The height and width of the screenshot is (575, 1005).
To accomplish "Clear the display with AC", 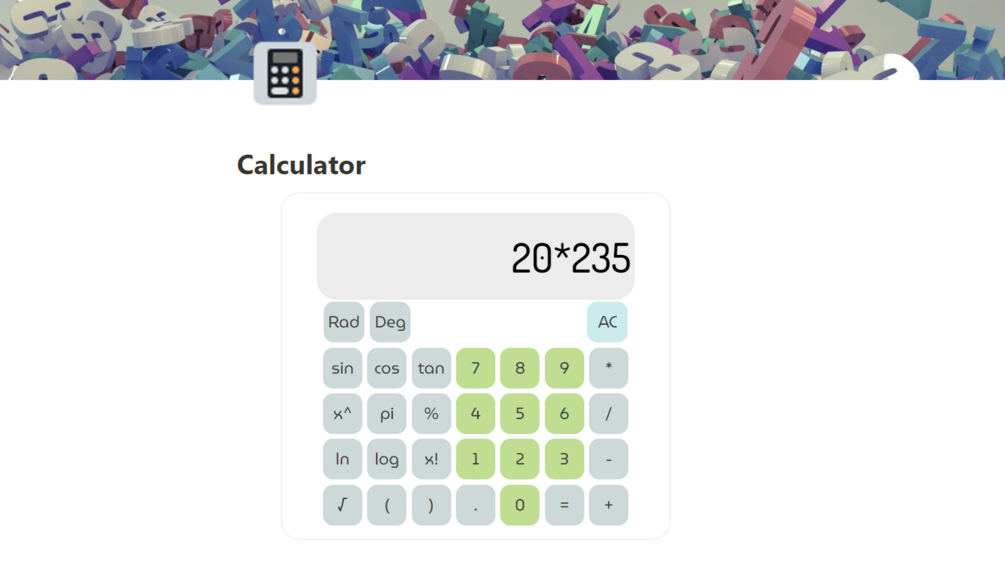I will coord(607,322).
